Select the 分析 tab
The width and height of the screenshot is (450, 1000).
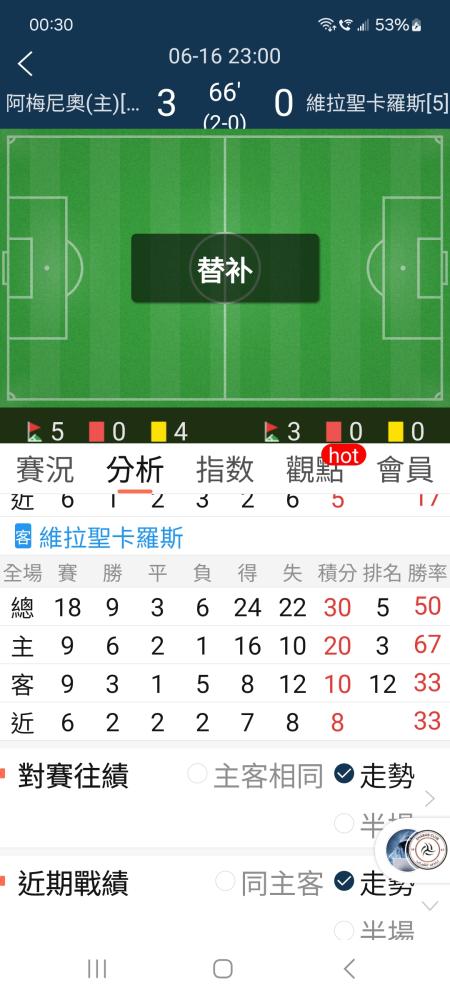[135, 469]
